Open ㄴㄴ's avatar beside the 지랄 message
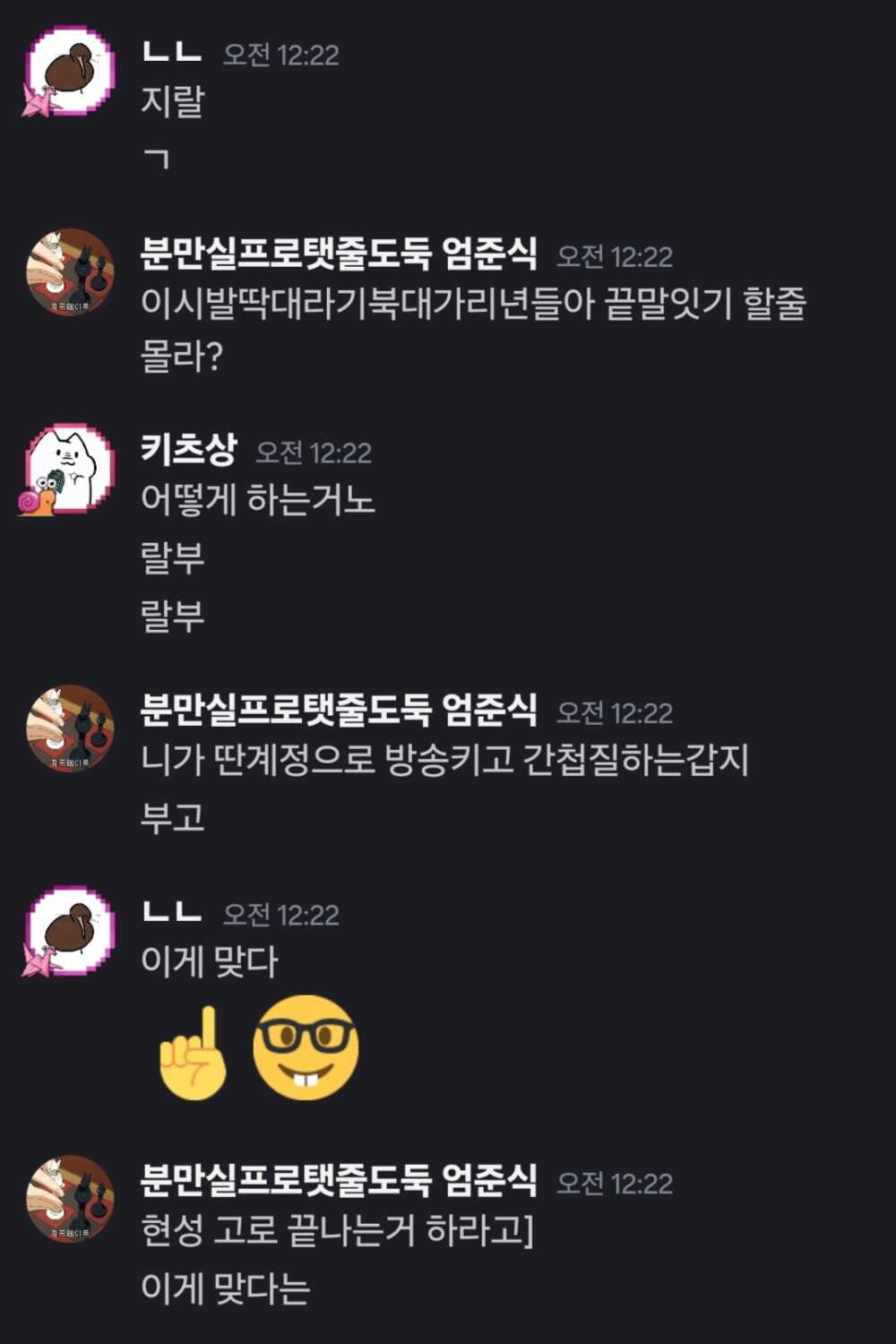Image resolution: width=896 pixels, height=1344 pixels. click(70, 71)
